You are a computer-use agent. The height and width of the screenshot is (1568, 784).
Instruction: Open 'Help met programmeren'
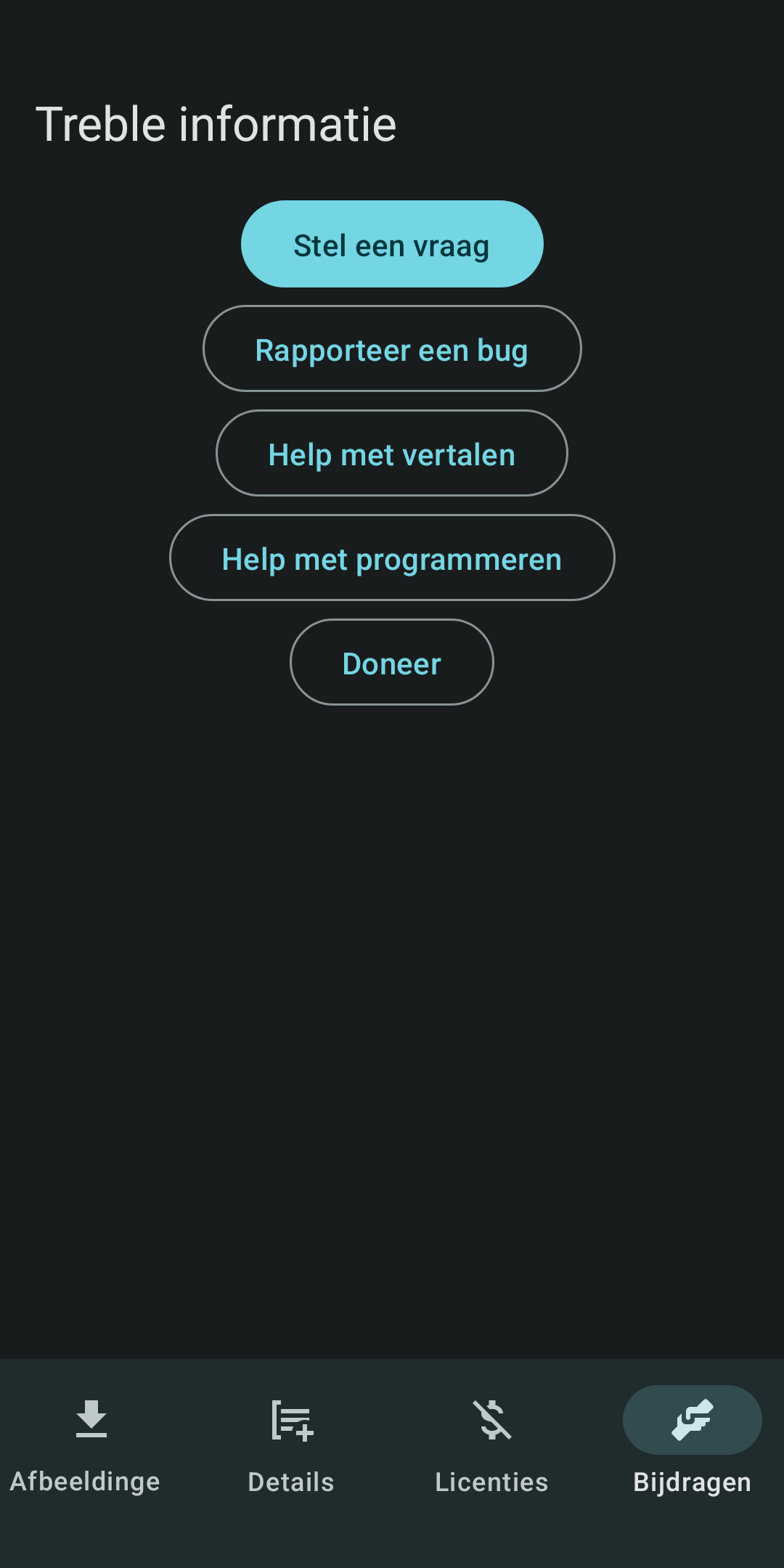[392, 558]
